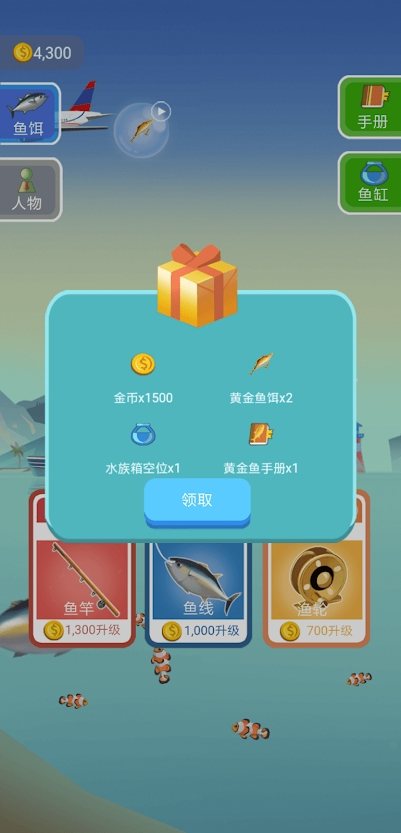The height and width of the screenshot is (833, 401).
Task: Open the 鱼缸 fish tank
Action: click(371, 183)
